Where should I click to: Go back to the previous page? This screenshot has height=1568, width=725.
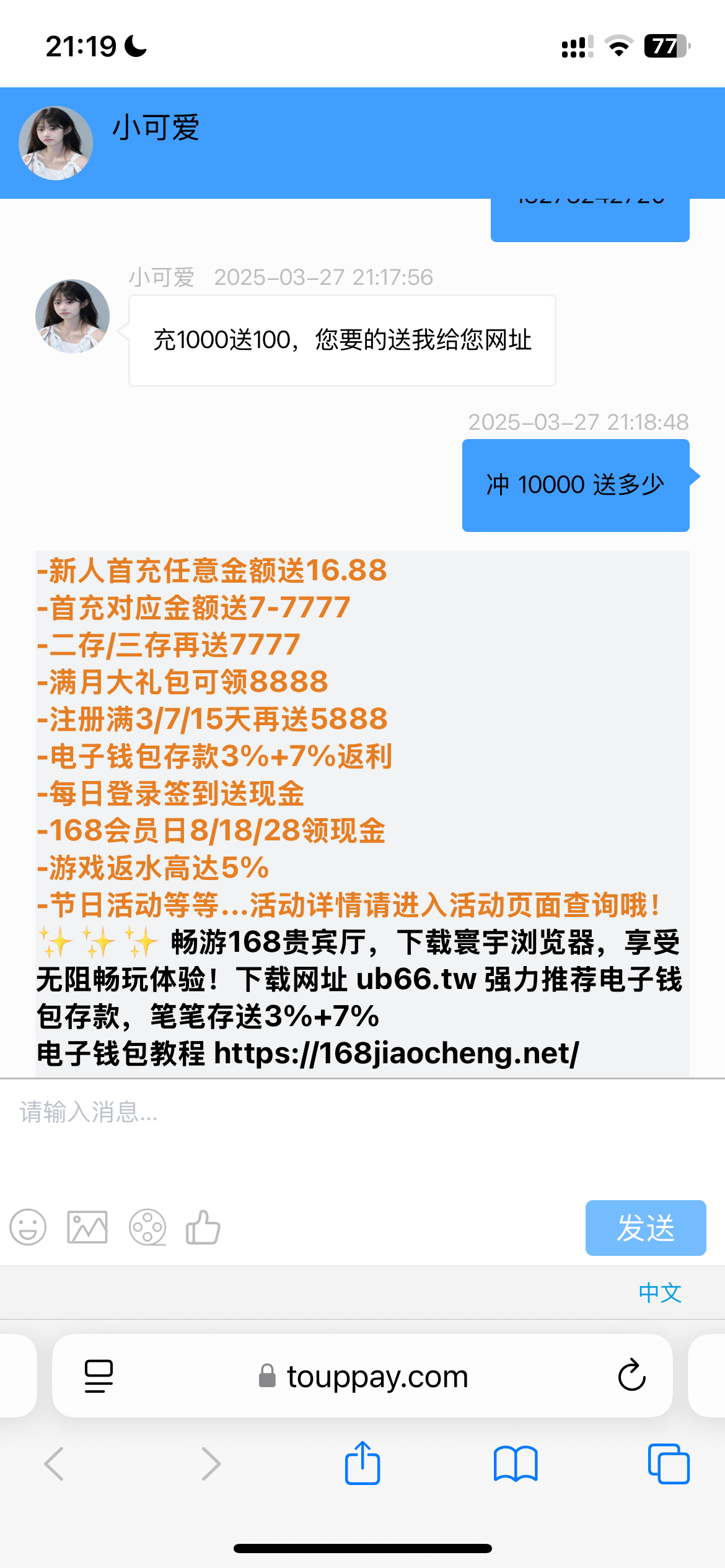click(x=55, y=1464)
